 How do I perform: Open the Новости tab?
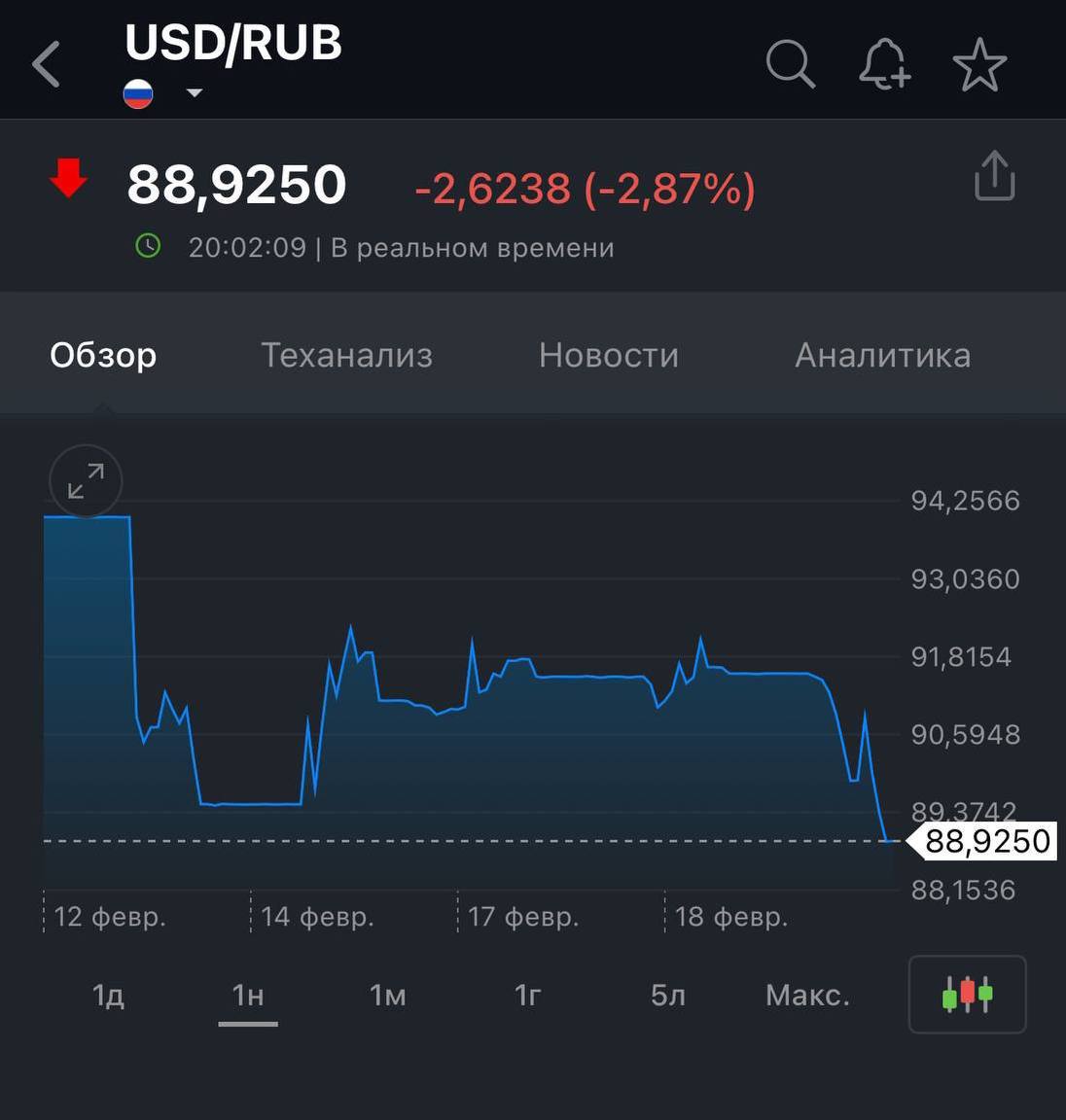609,355
